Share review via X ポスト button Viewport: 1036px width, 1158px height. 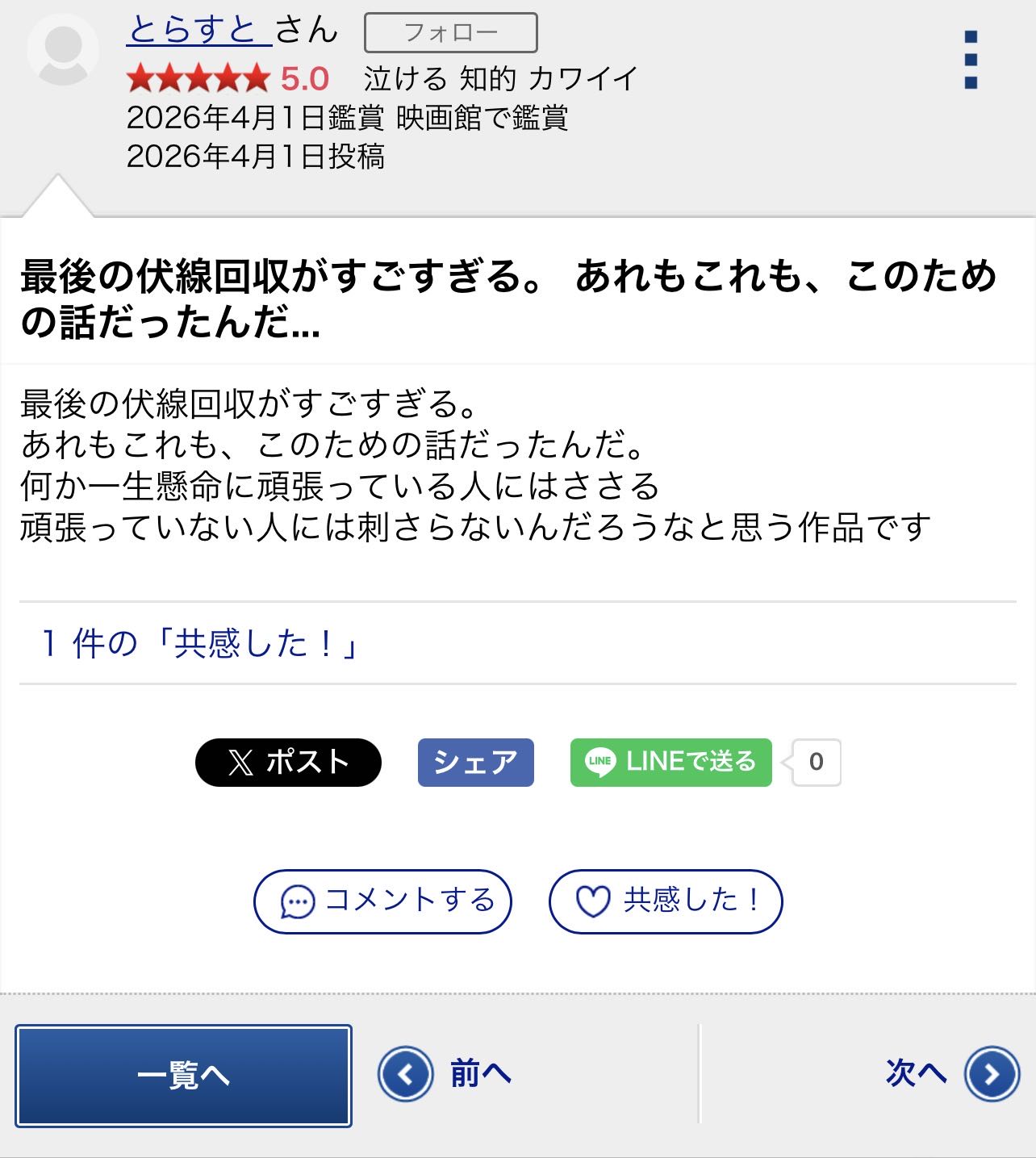288,762
